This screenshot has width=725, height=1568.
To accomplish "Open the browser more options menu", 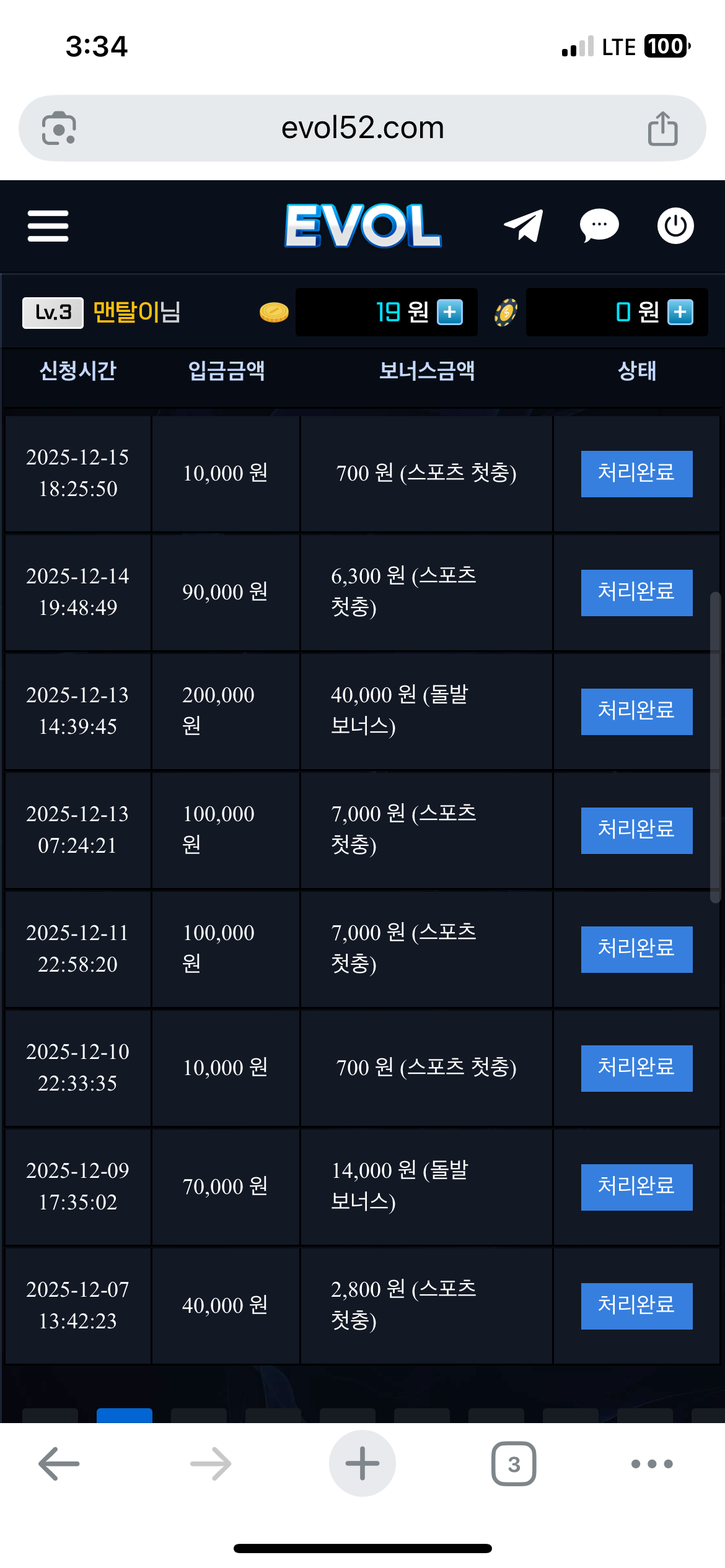I will [651, 1464].
